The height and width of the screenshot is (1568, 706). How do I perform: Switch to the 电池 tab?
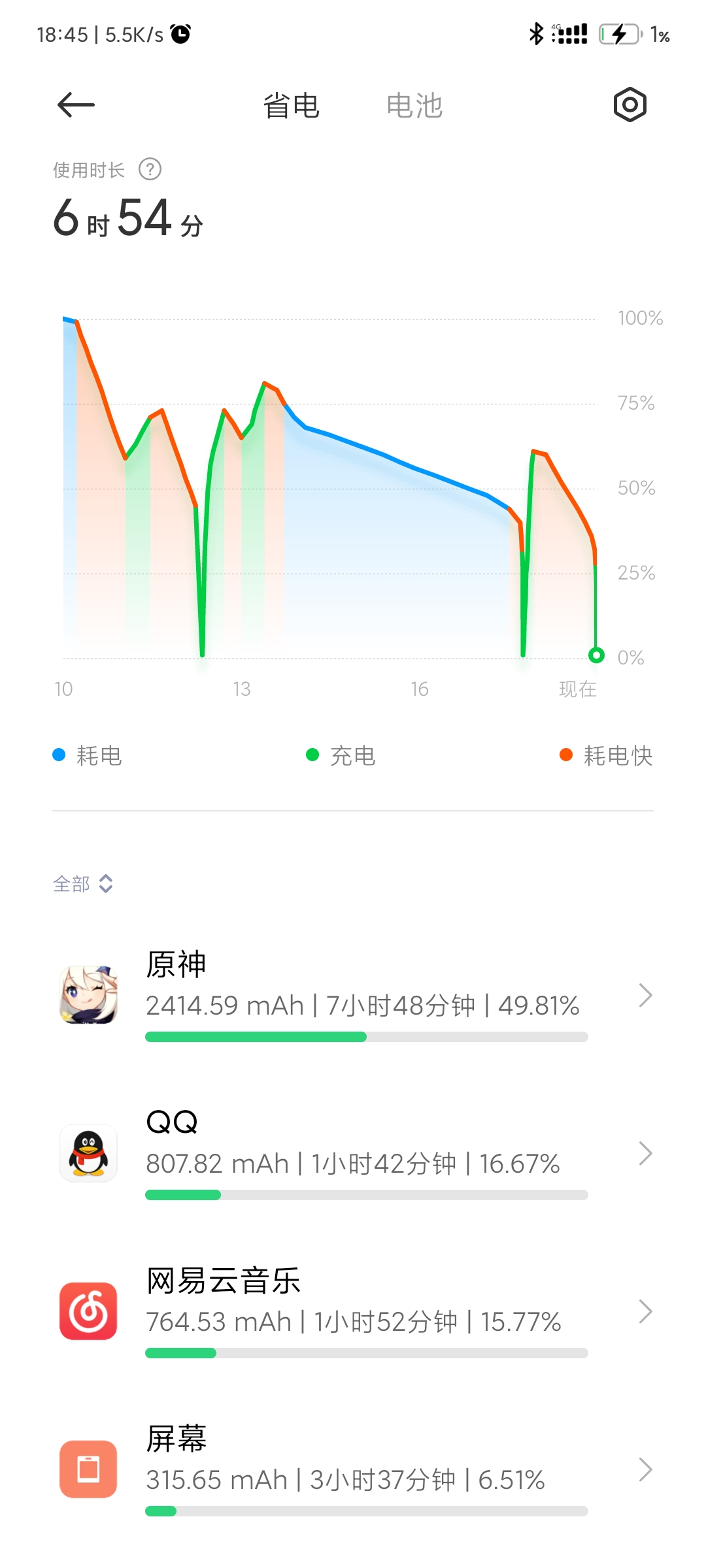coord(414,106)
